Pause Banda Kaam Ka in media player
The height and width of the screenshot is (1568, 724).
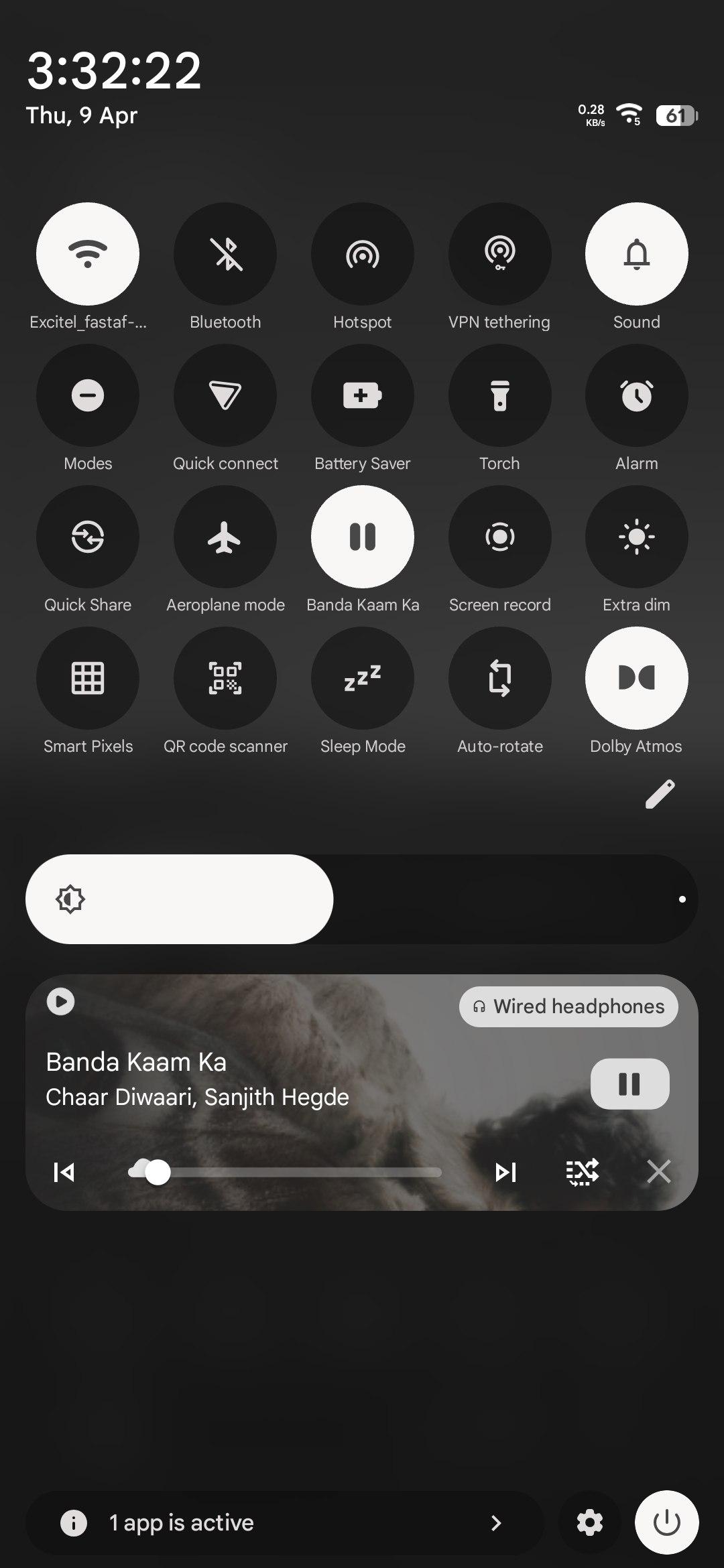[629, 1084]
